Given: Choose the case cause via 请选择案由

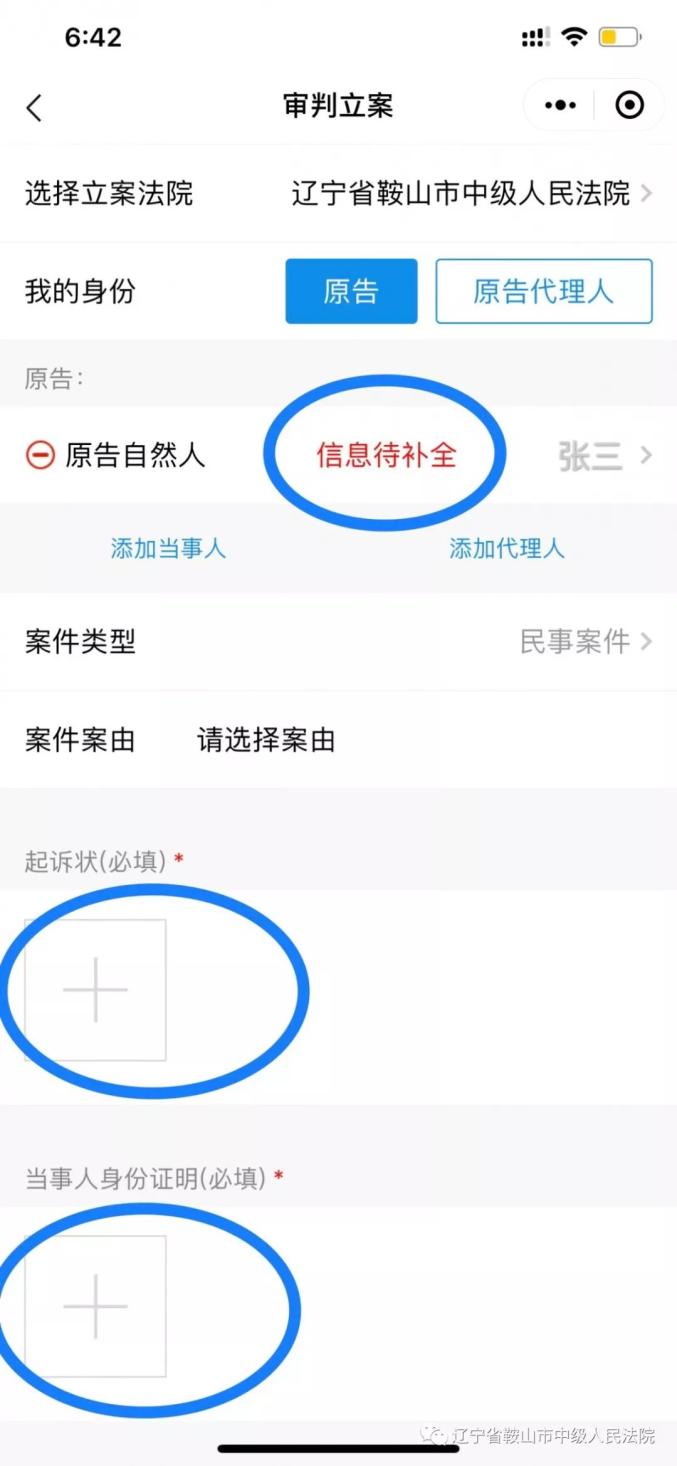Looking at the screenshot, I should pyautogui.click(x=266, y=741).
